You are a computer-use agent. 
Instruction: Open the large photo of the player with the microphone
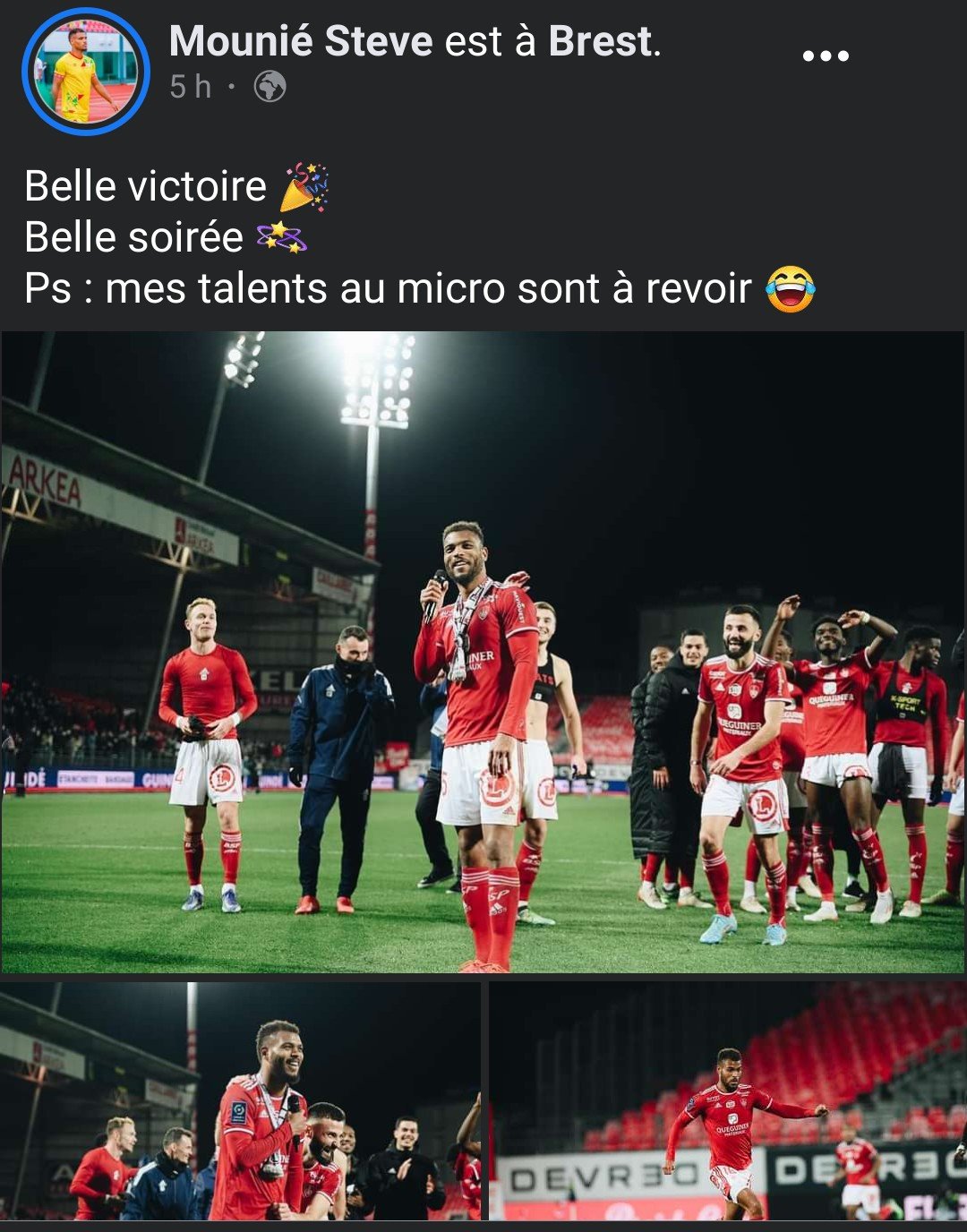[x=483, y=652]
